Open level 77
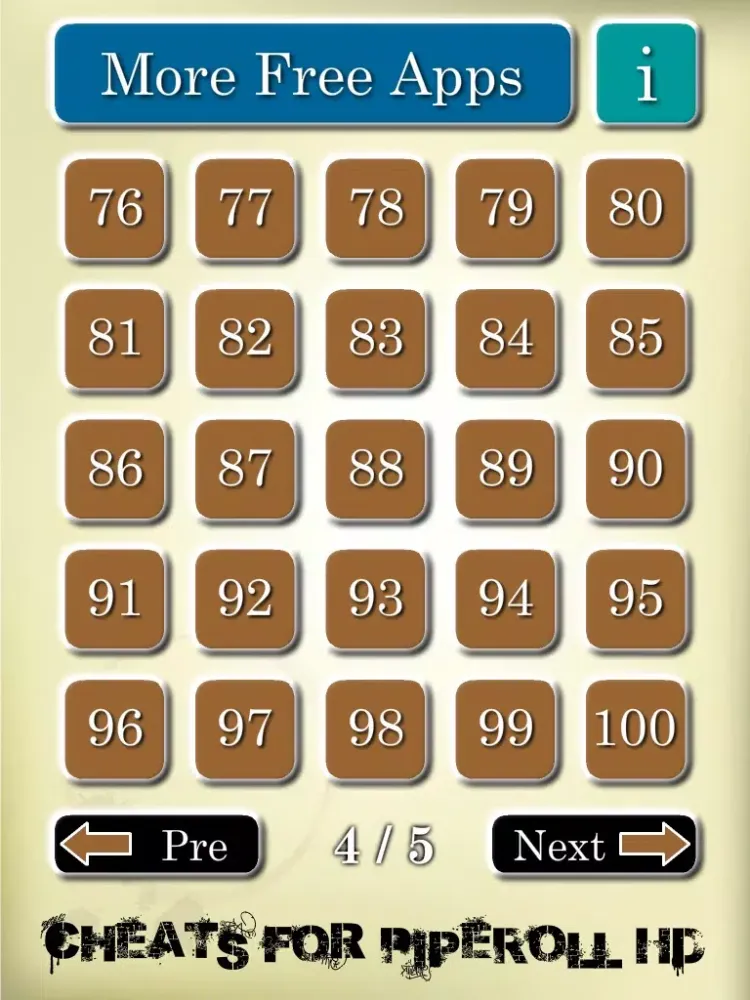750x1000 pixels. (245, 208)
